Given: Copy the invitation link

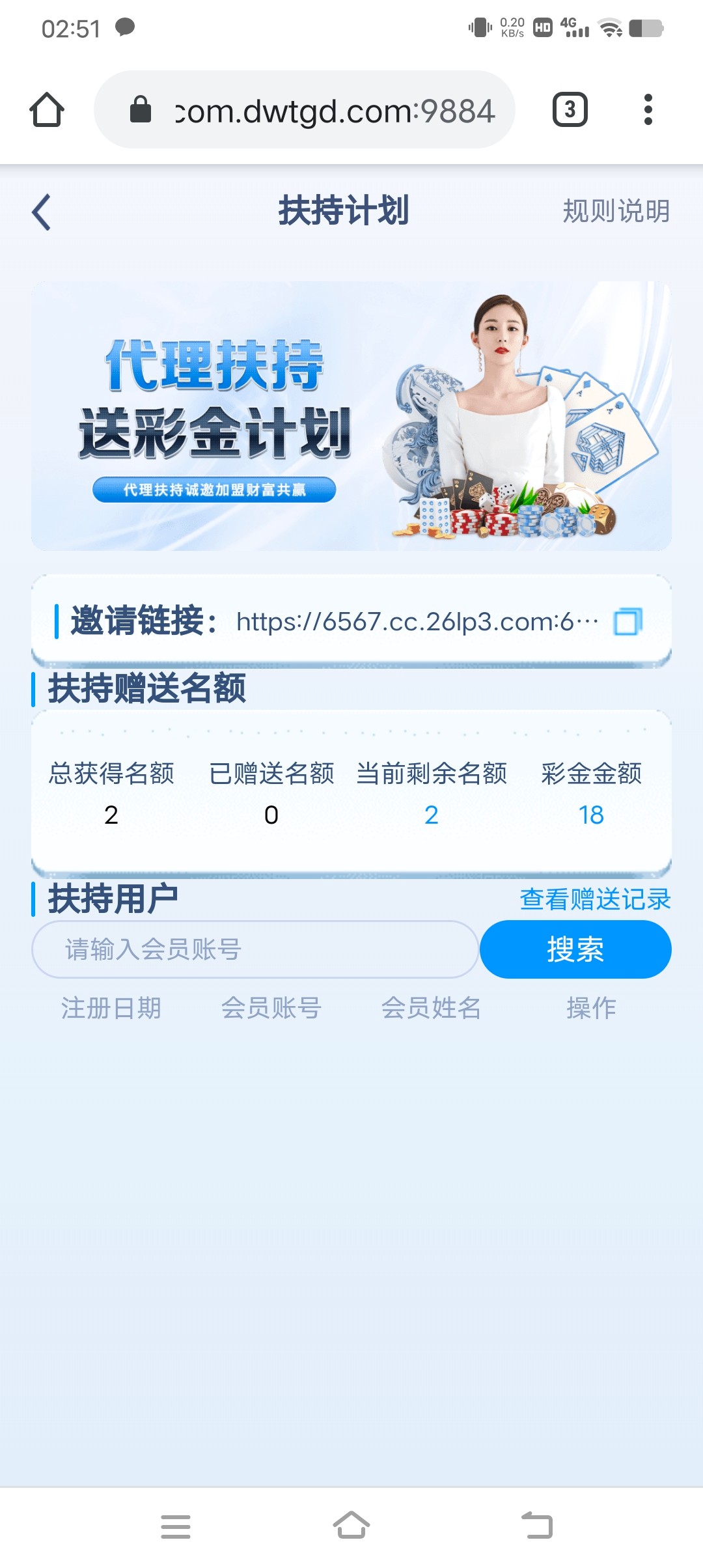Looking at the screenshot, I should coord(627,622).
